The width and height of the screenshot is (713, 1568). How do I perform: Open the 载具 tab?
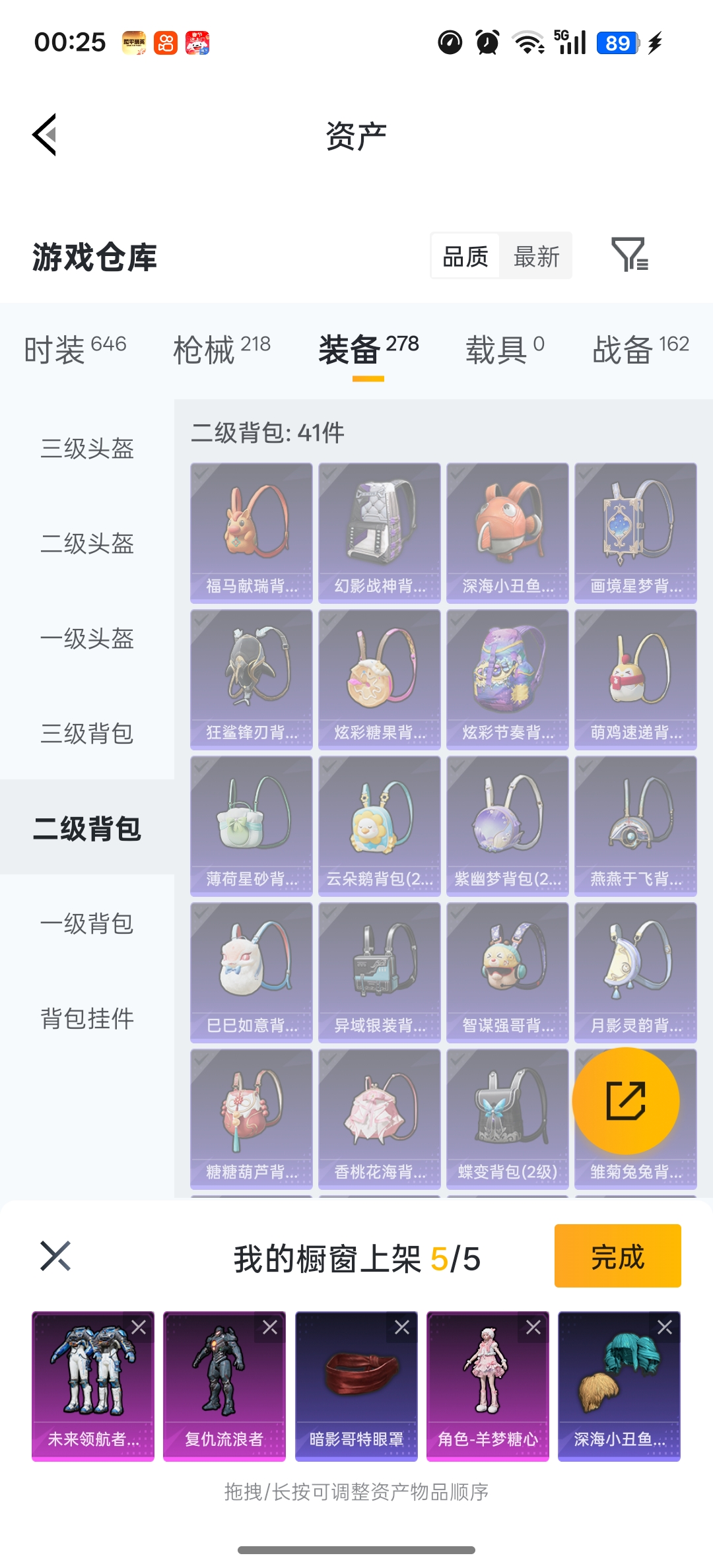(504, 348)
